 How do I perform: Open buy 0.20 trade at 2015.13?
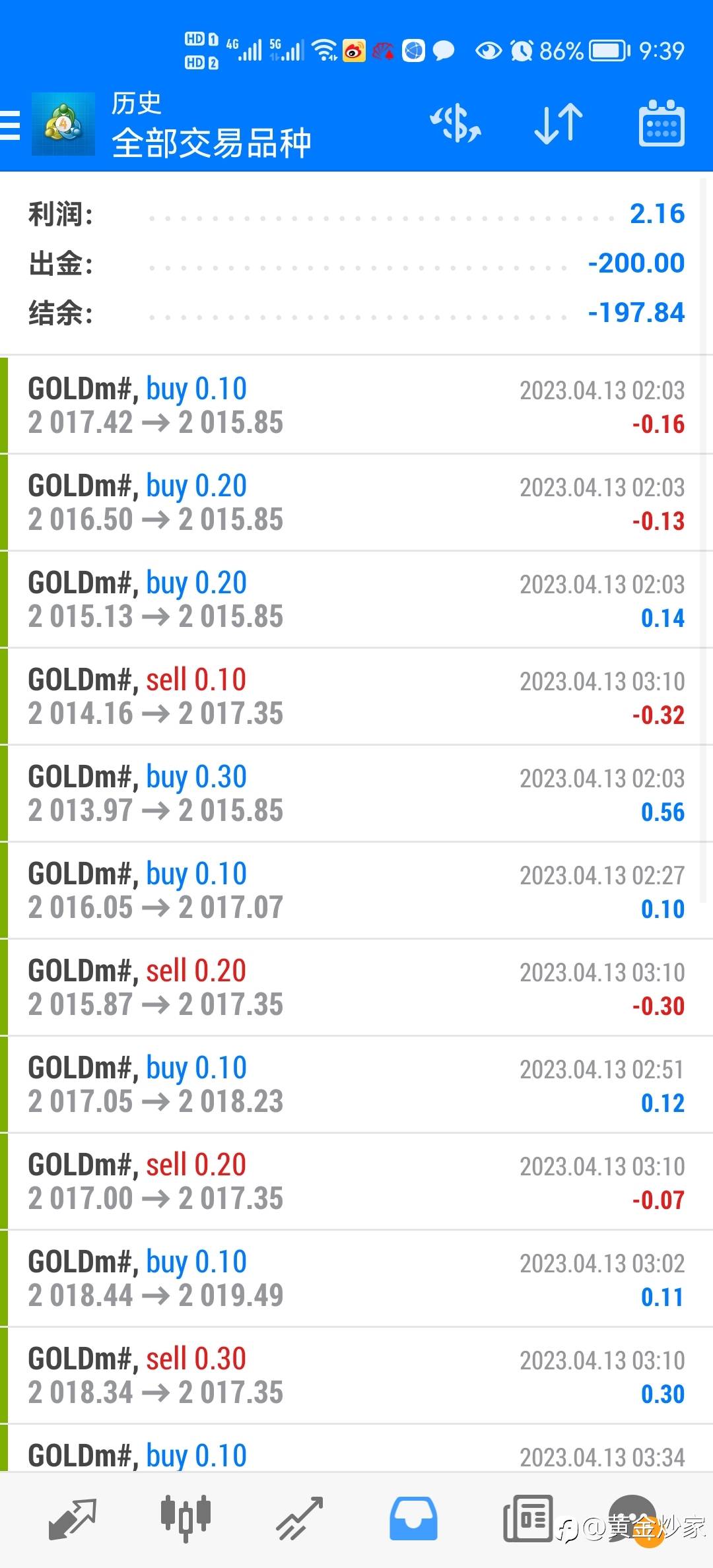[356, 599]
